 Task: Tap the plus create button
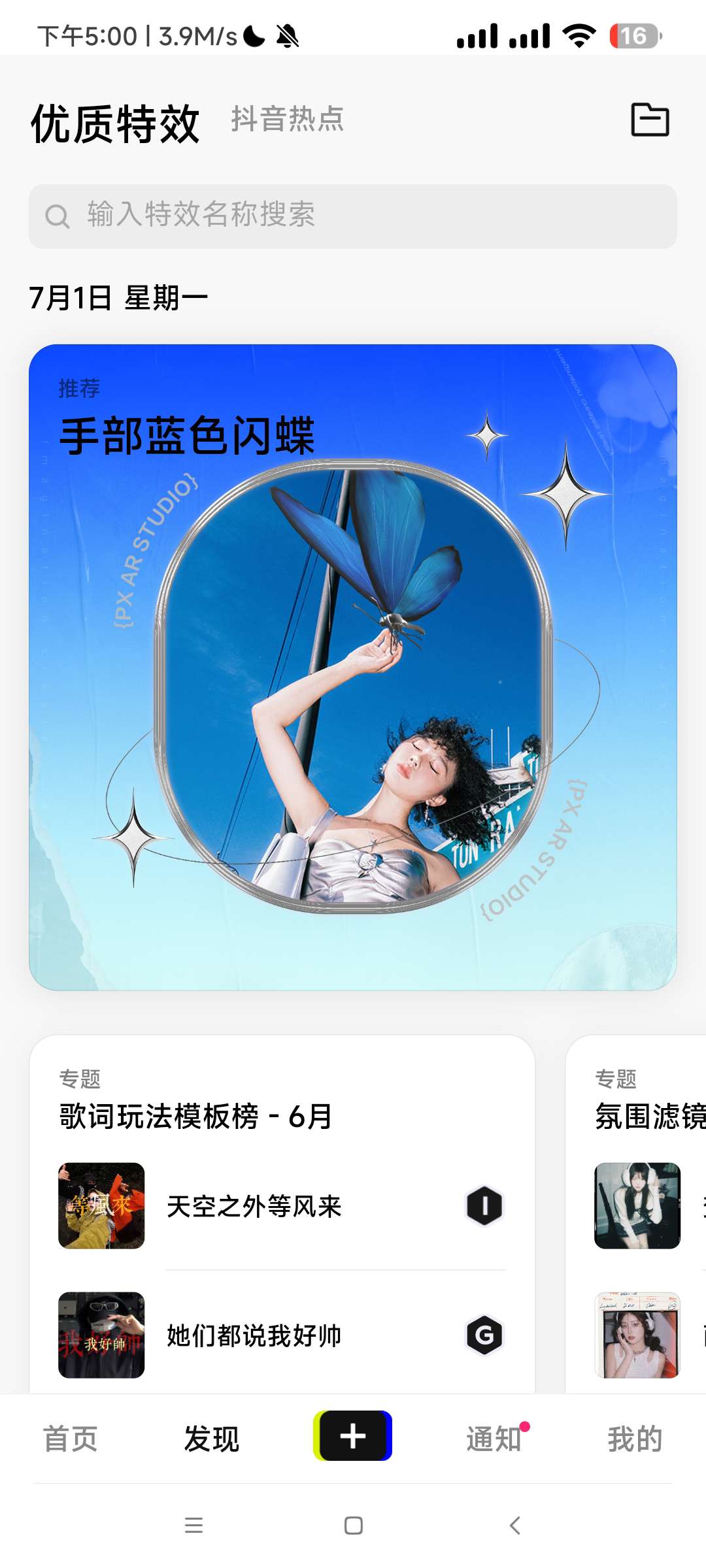tap(352, 1436)
